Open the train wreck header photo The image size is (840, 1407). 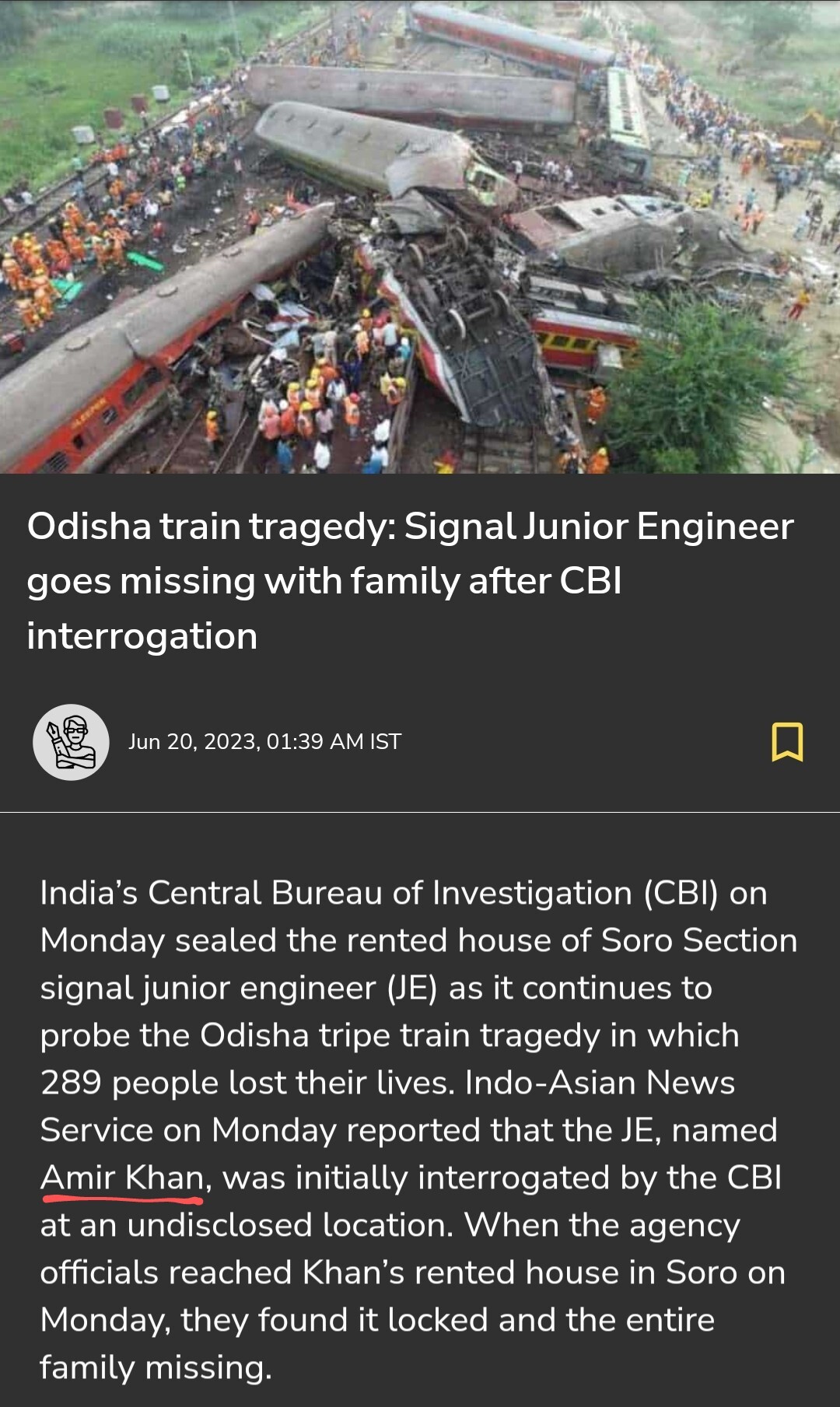point(420,236)
